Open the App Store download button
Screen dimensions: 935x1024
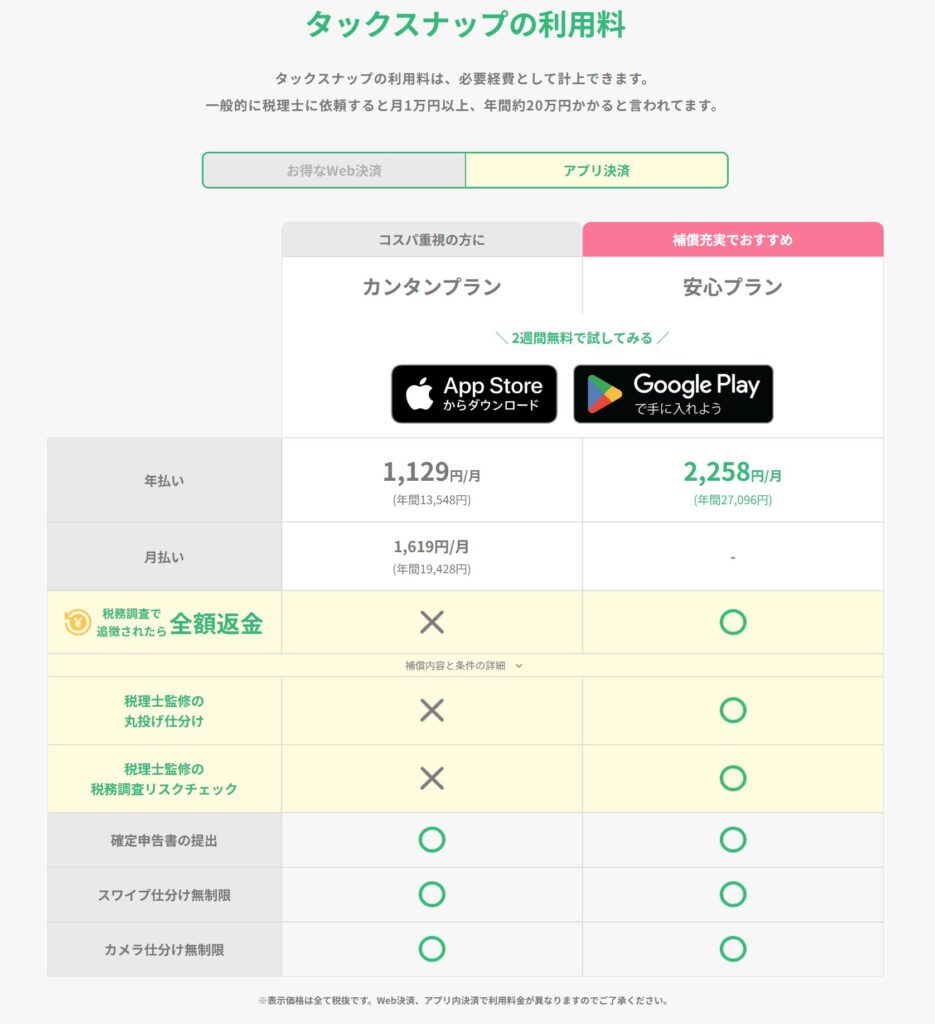click(x=474, y=394)
